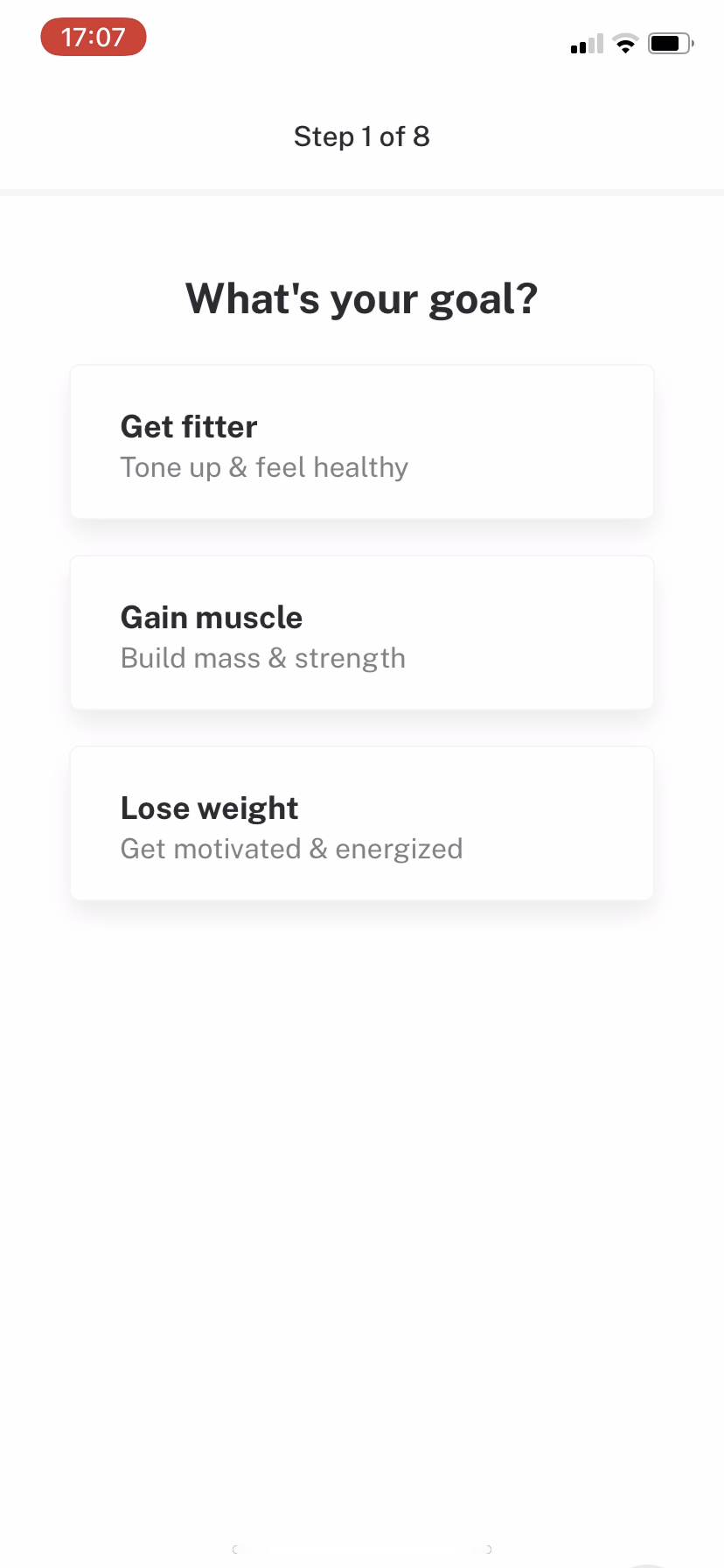Choose 'Gain muscle' as your fitness goal
724x1568 pixels.
(361, 631)
